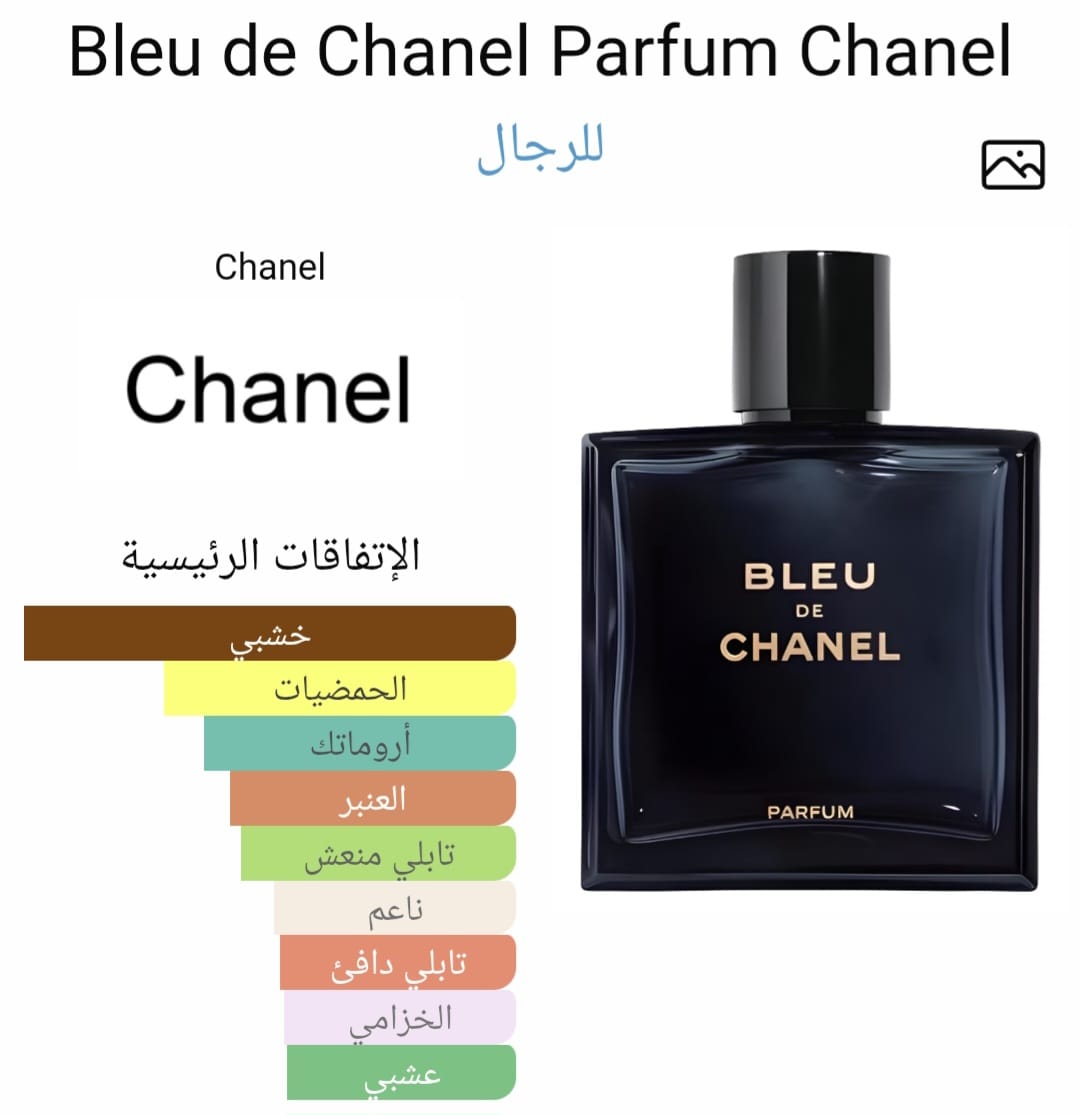Open the blue للرجال link

pos(540,148)
